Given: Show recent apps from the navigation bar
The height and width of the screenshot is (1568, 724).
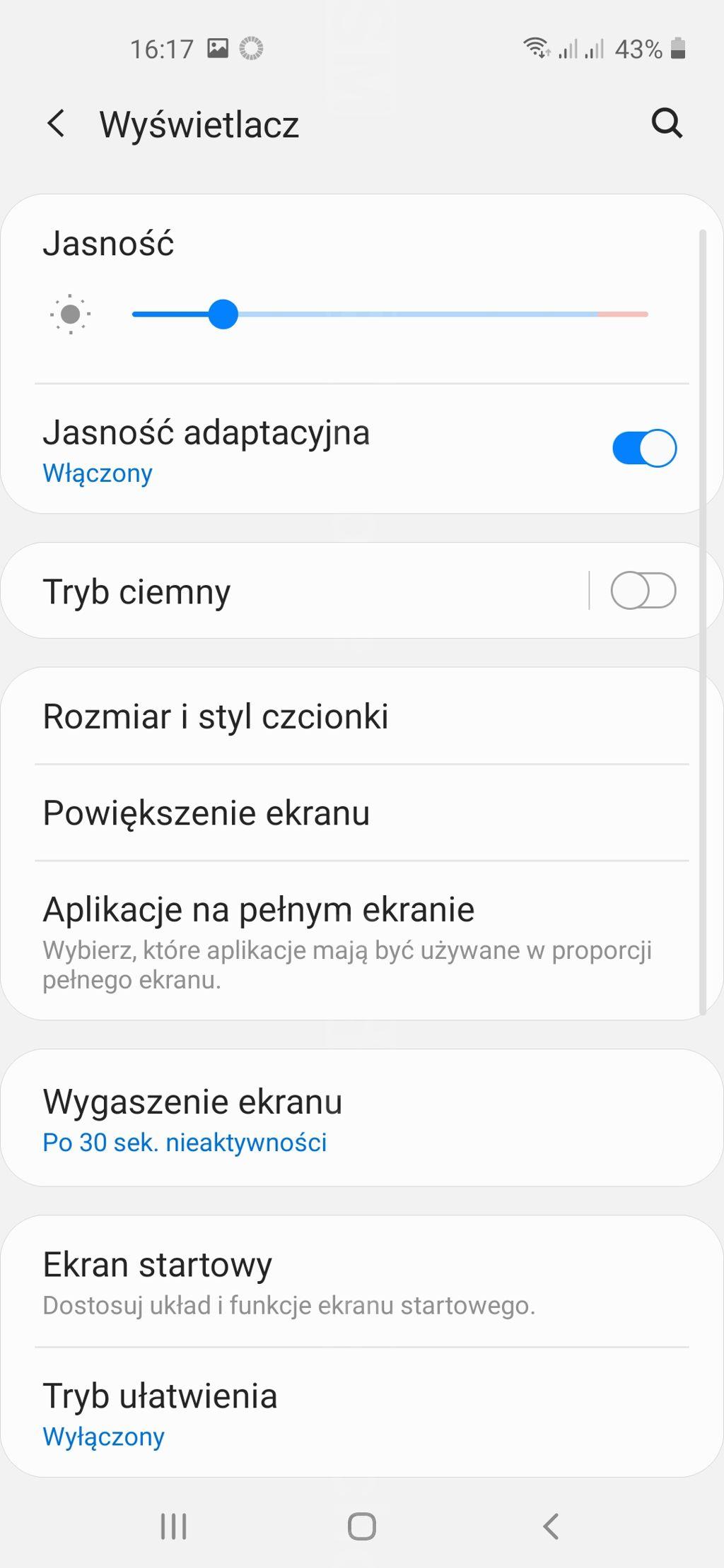Looking at the screenshot, I should pyautogui.click(x=173, y=1526).
